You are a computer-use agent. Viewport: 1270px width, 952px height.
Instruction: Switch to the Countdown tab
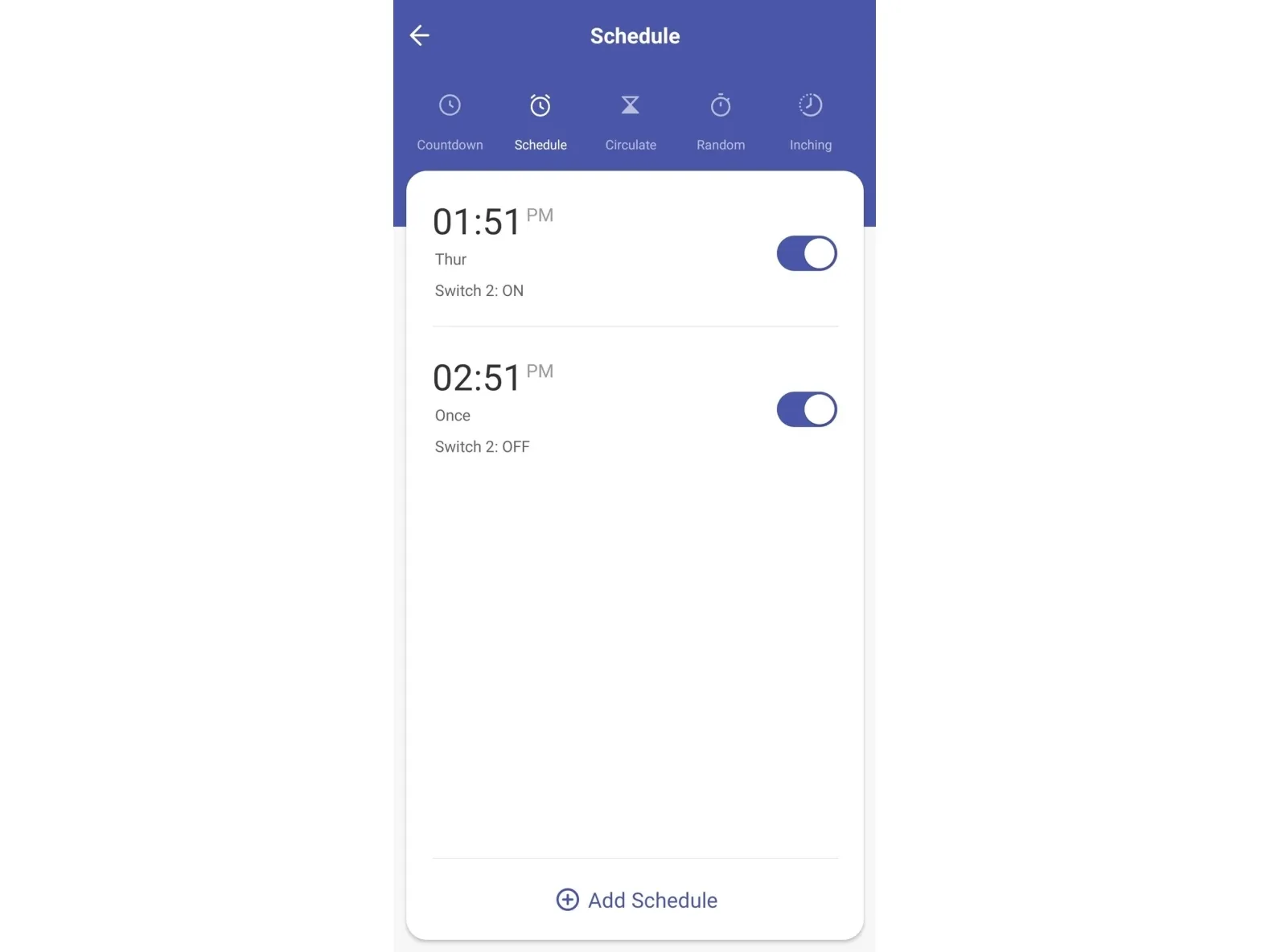pos(450,122)
